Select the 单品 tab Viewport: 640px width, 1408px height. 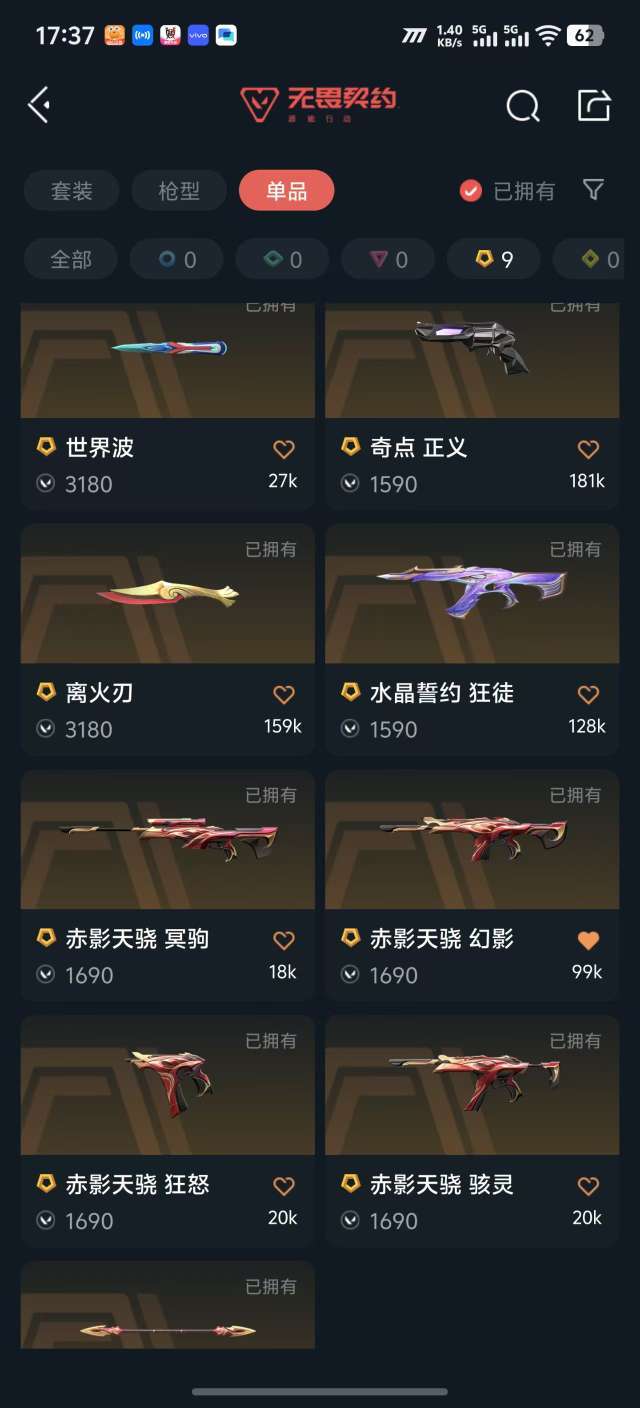click(x=286, y=190)
